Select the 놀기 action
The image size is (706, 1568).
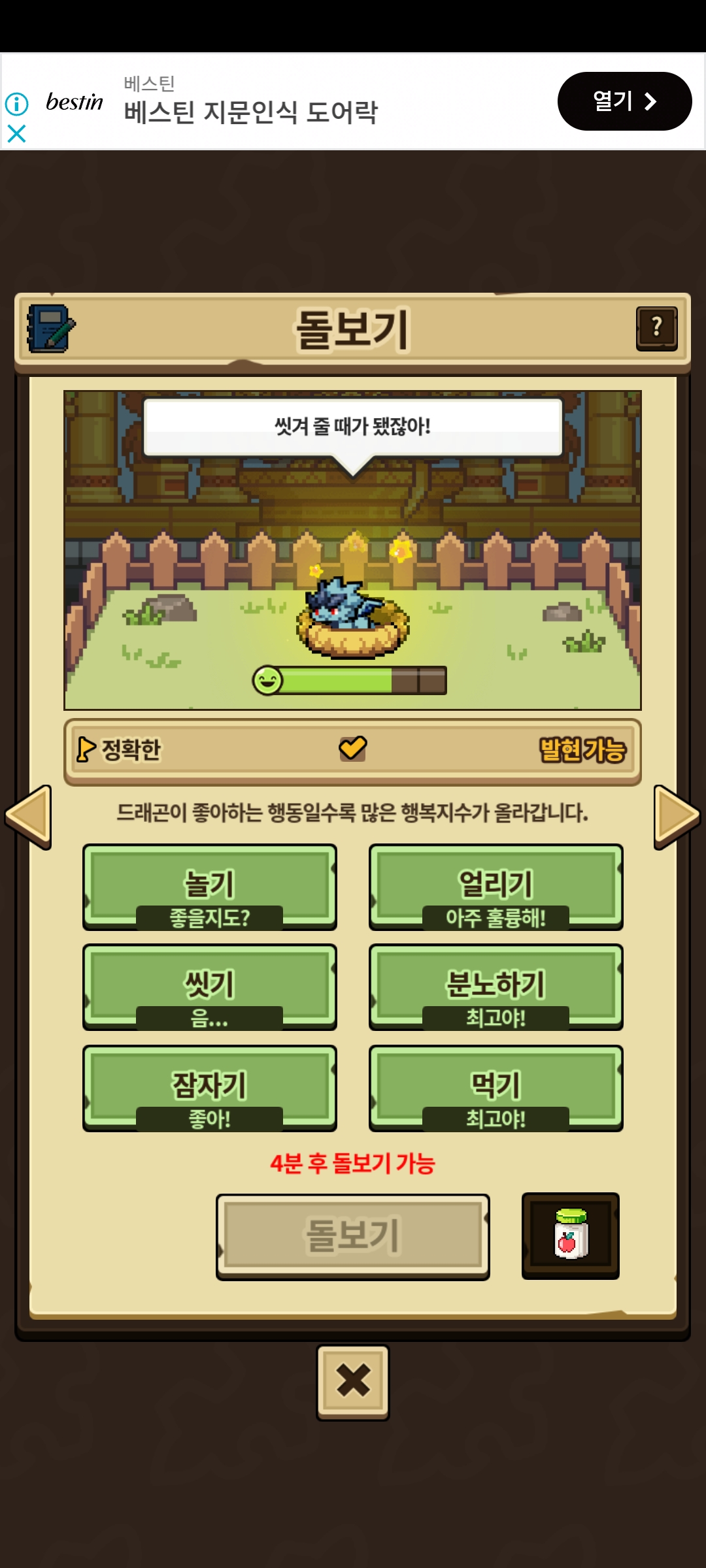click(x=210, y=887)
